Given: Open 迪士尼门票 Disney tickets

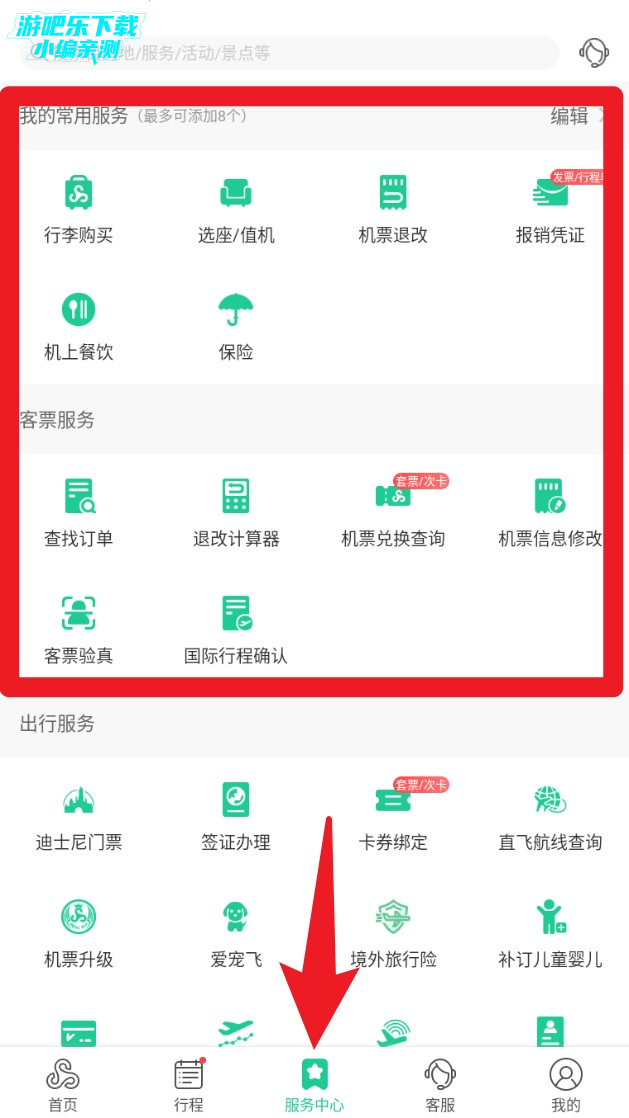Looking at the screenshot, I should (78, 816).
